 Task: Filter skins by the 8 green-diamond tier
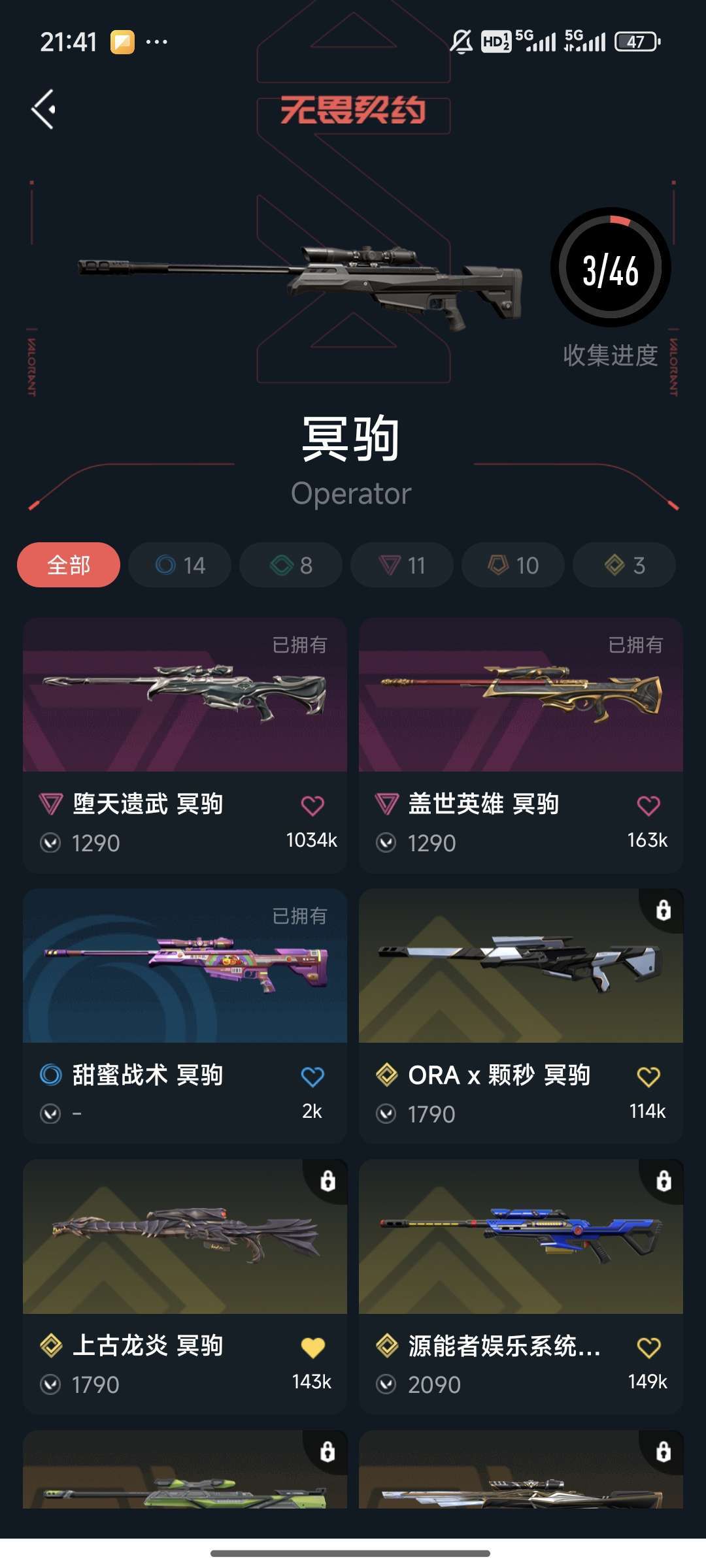(x=291, y=565)
